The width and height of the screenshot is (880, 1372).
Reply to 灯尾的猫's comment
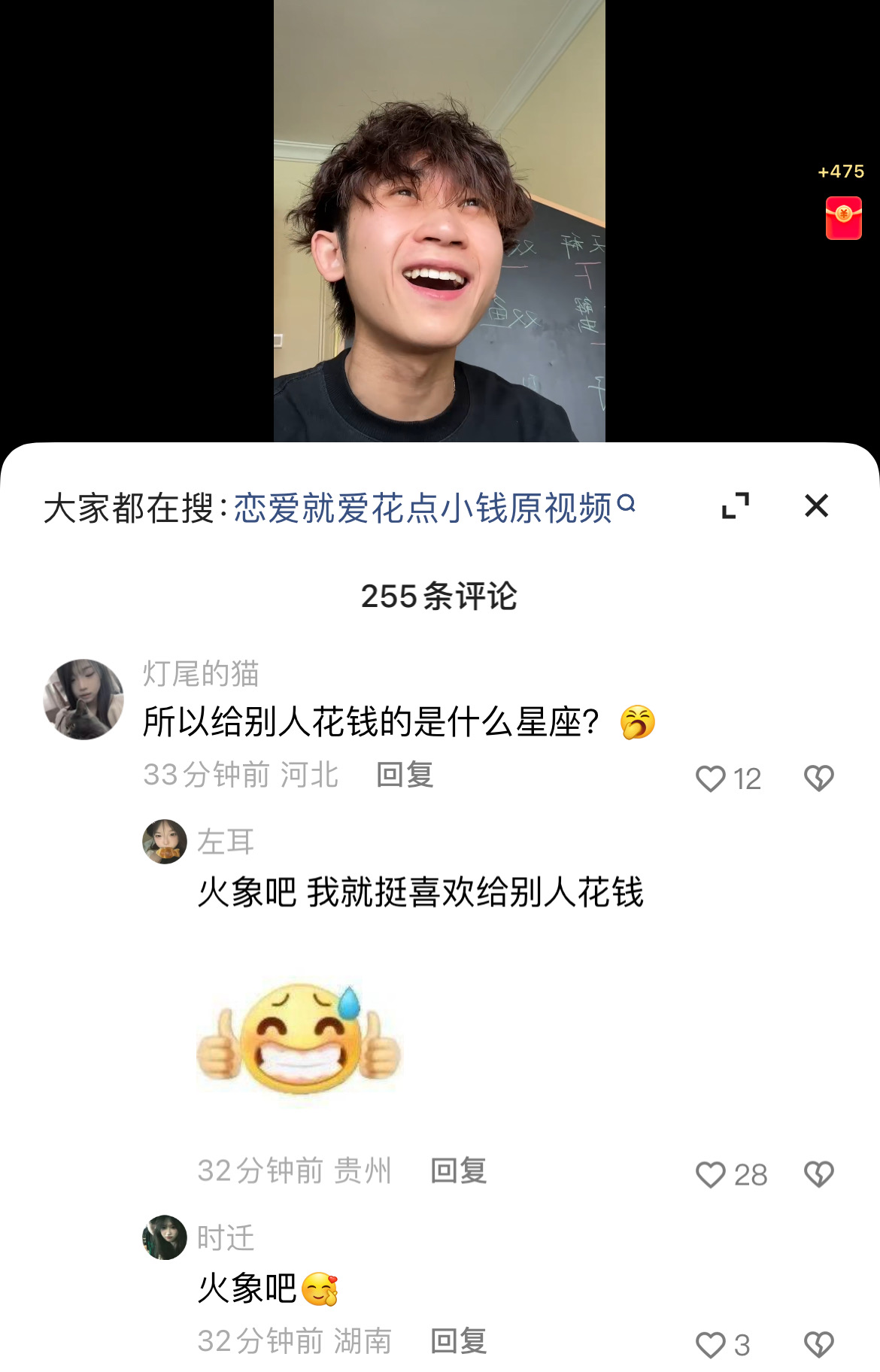point(405,775)
